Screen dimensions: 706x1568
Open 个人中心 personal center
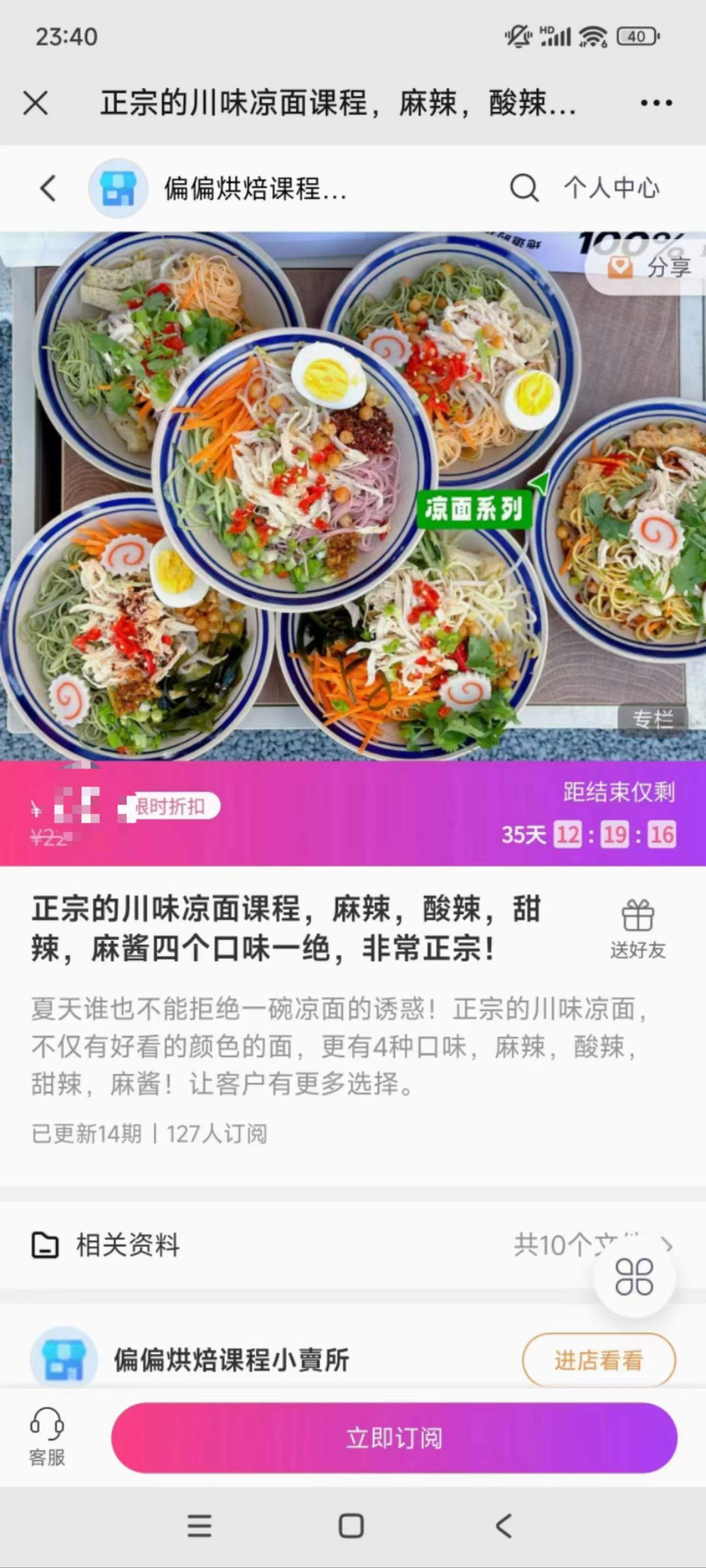tap(611, 188)
